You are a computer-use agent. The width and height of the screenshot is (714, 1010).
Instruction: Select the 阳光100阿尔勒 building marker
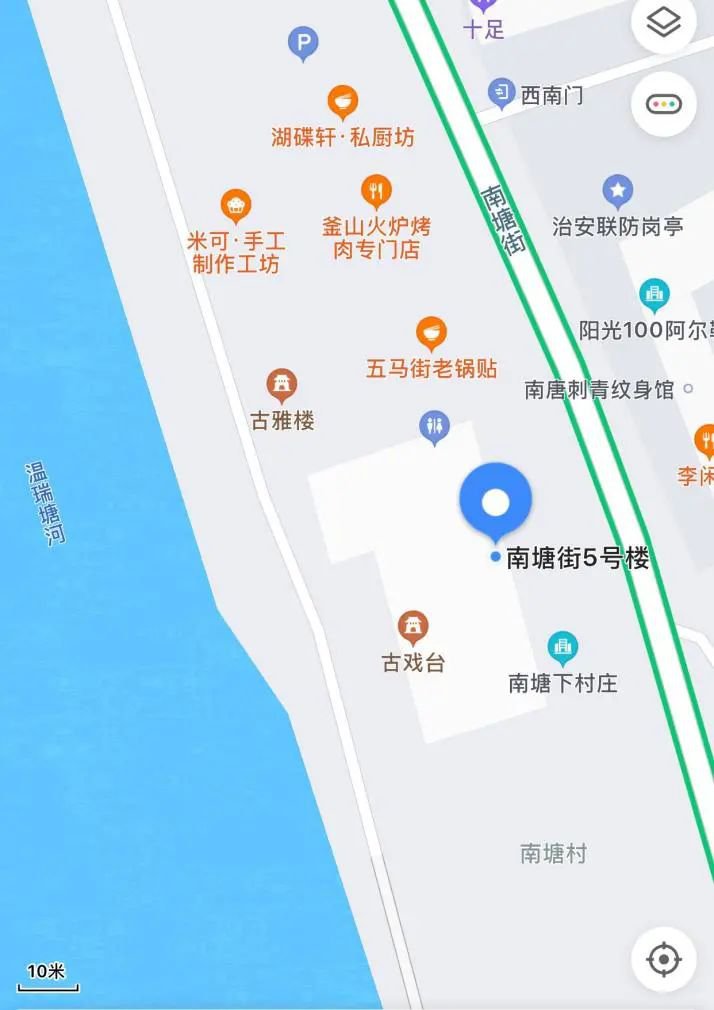coord(654,294)
